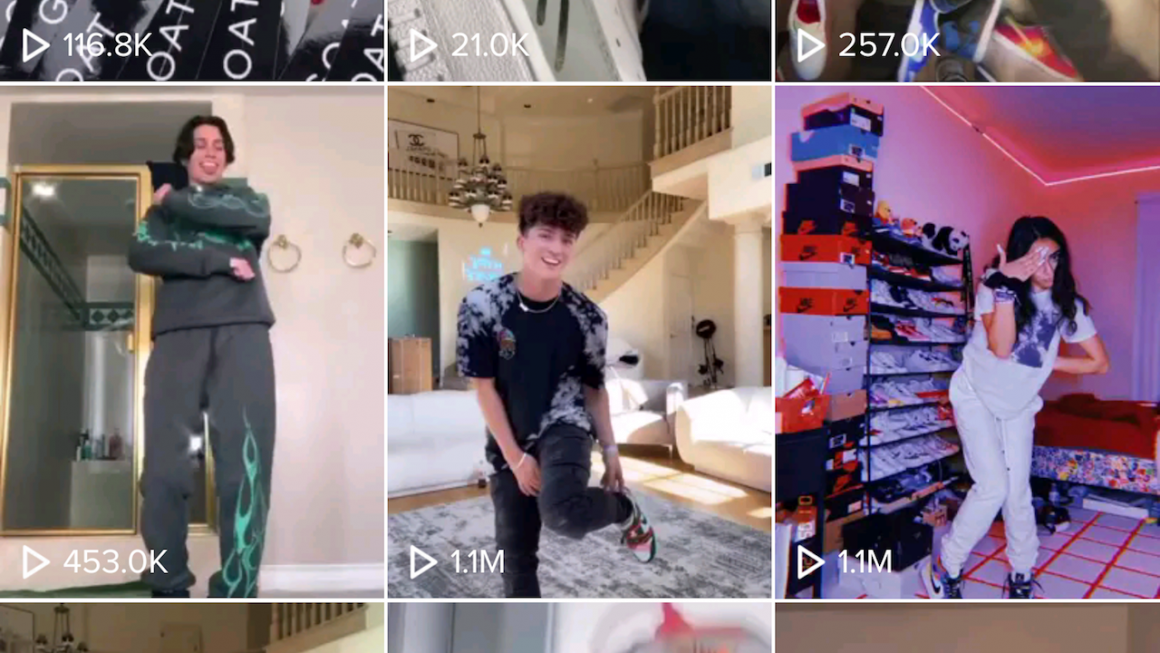Open the video with 453.0K views
Screen dimensions: 1160x653
point(192,340)
